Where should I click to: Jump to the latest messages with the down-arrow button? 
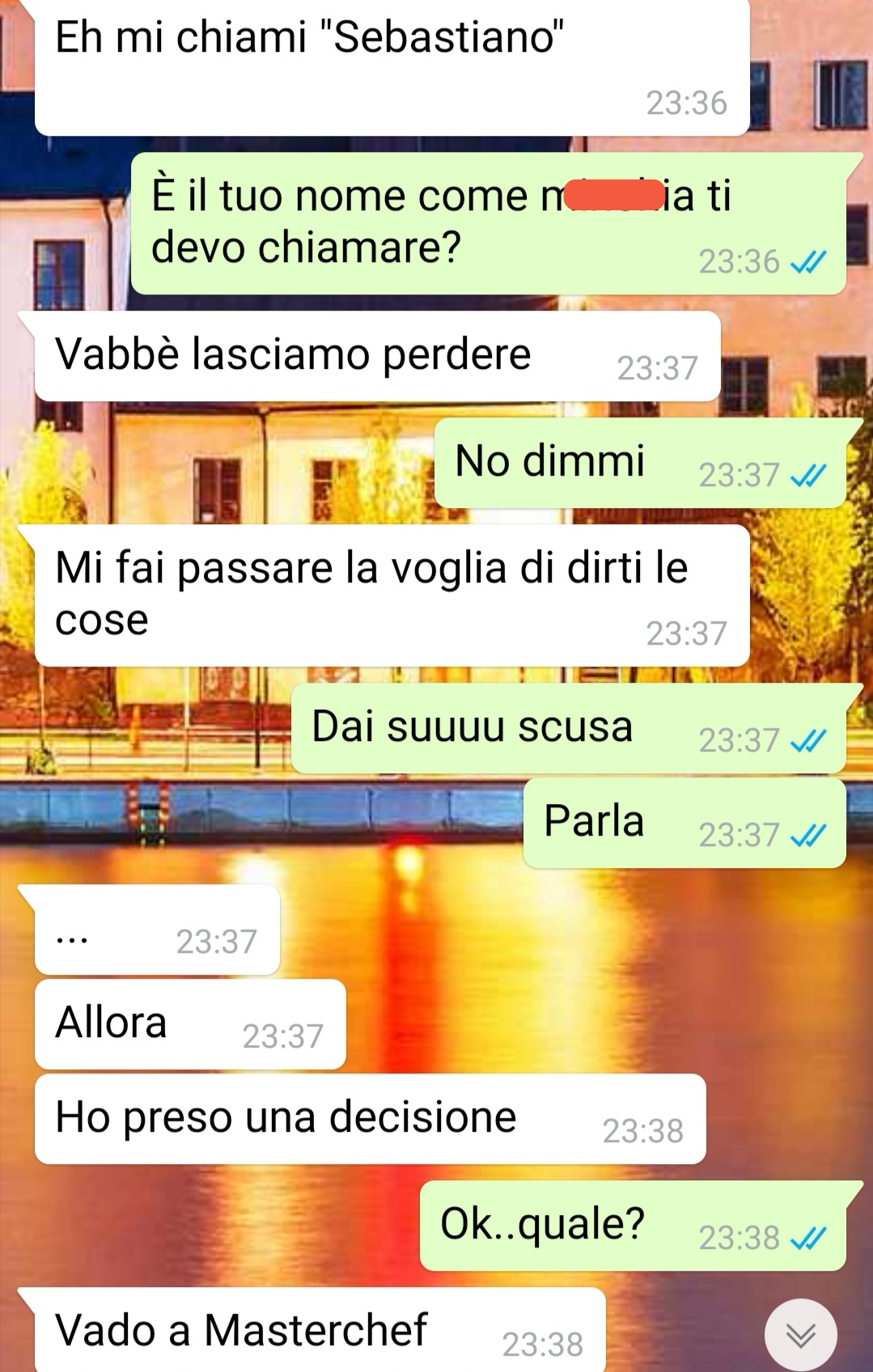800,1335
